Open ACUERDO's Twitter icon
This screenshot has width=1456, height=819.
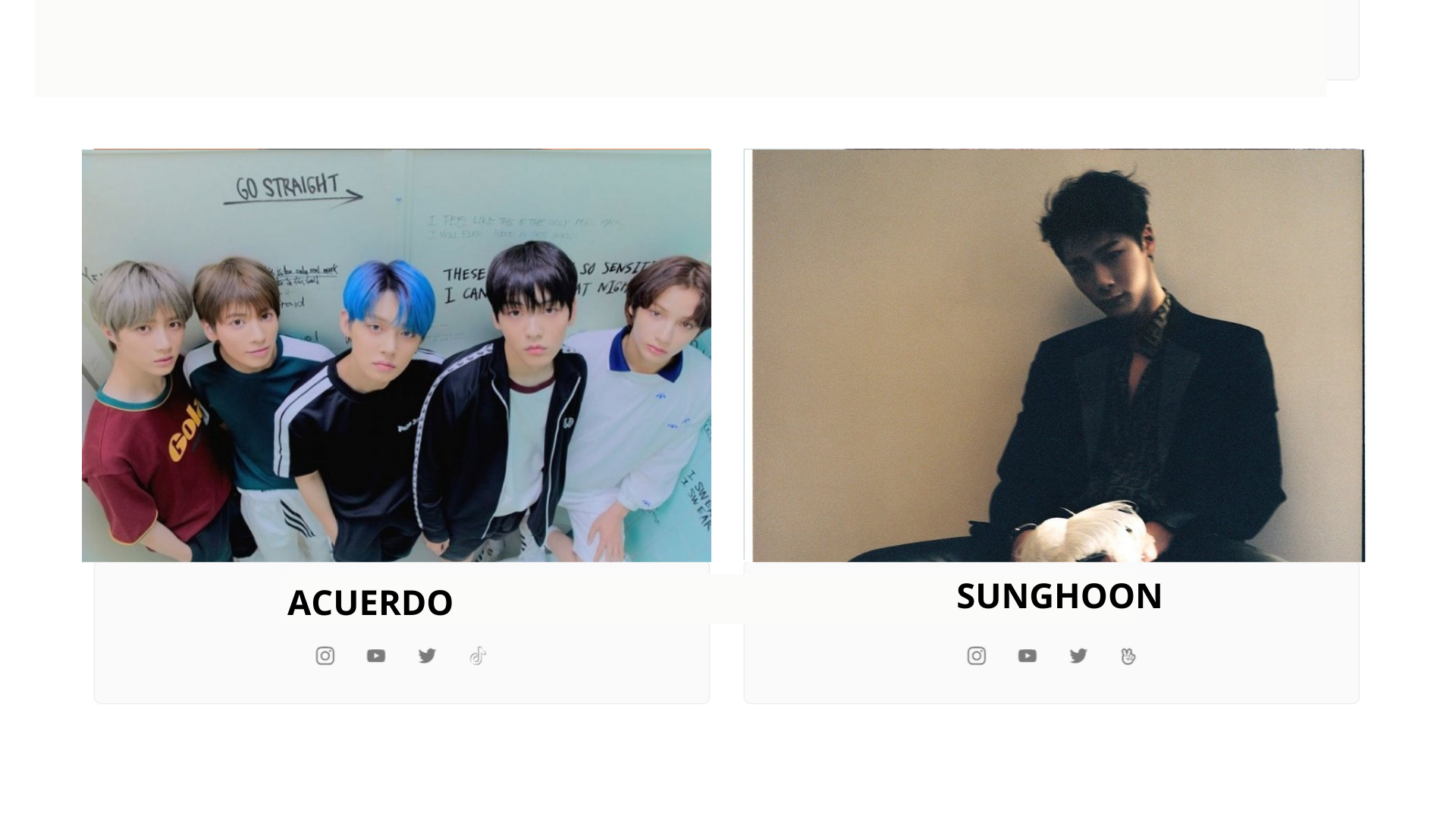pos(427,656)
